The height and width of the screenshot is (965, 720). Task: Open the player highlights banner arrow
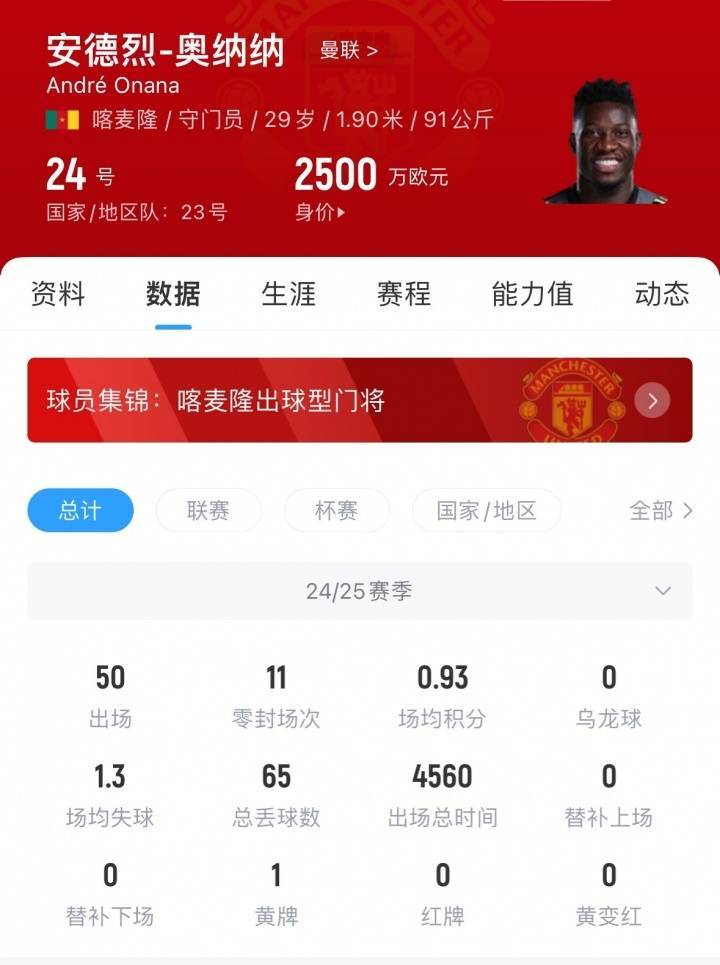(651, 400)
